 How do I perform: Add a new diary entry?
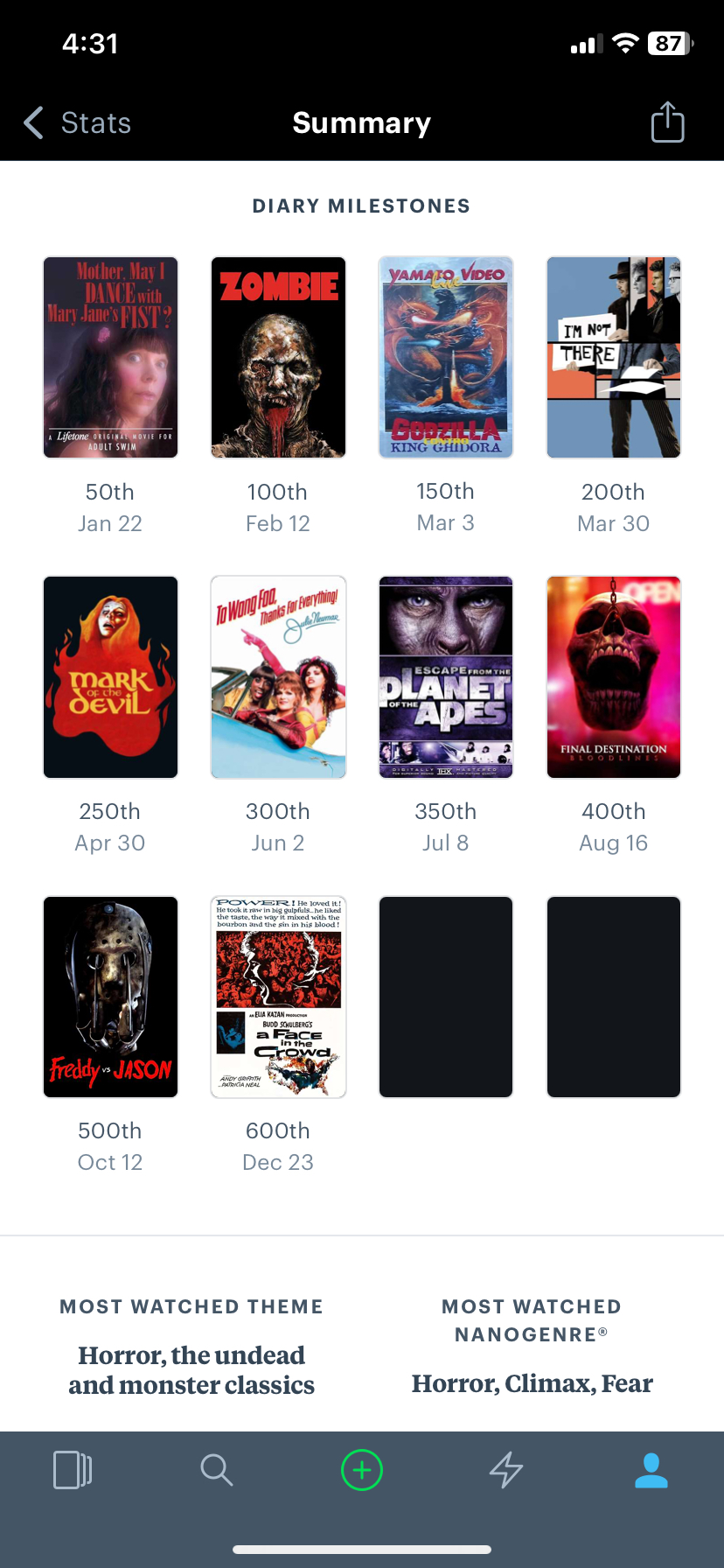pos(362,1470)
